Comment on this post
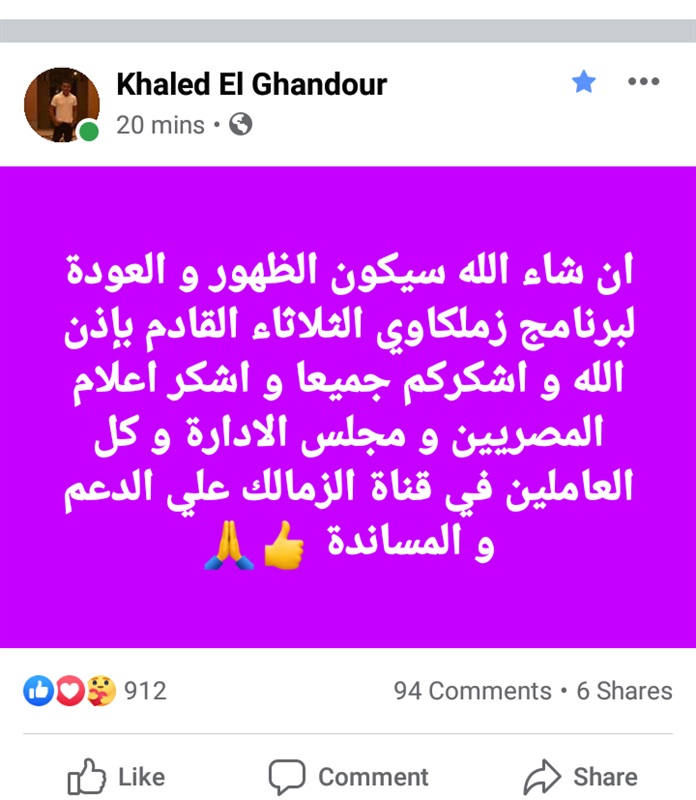 pos(348,777)
